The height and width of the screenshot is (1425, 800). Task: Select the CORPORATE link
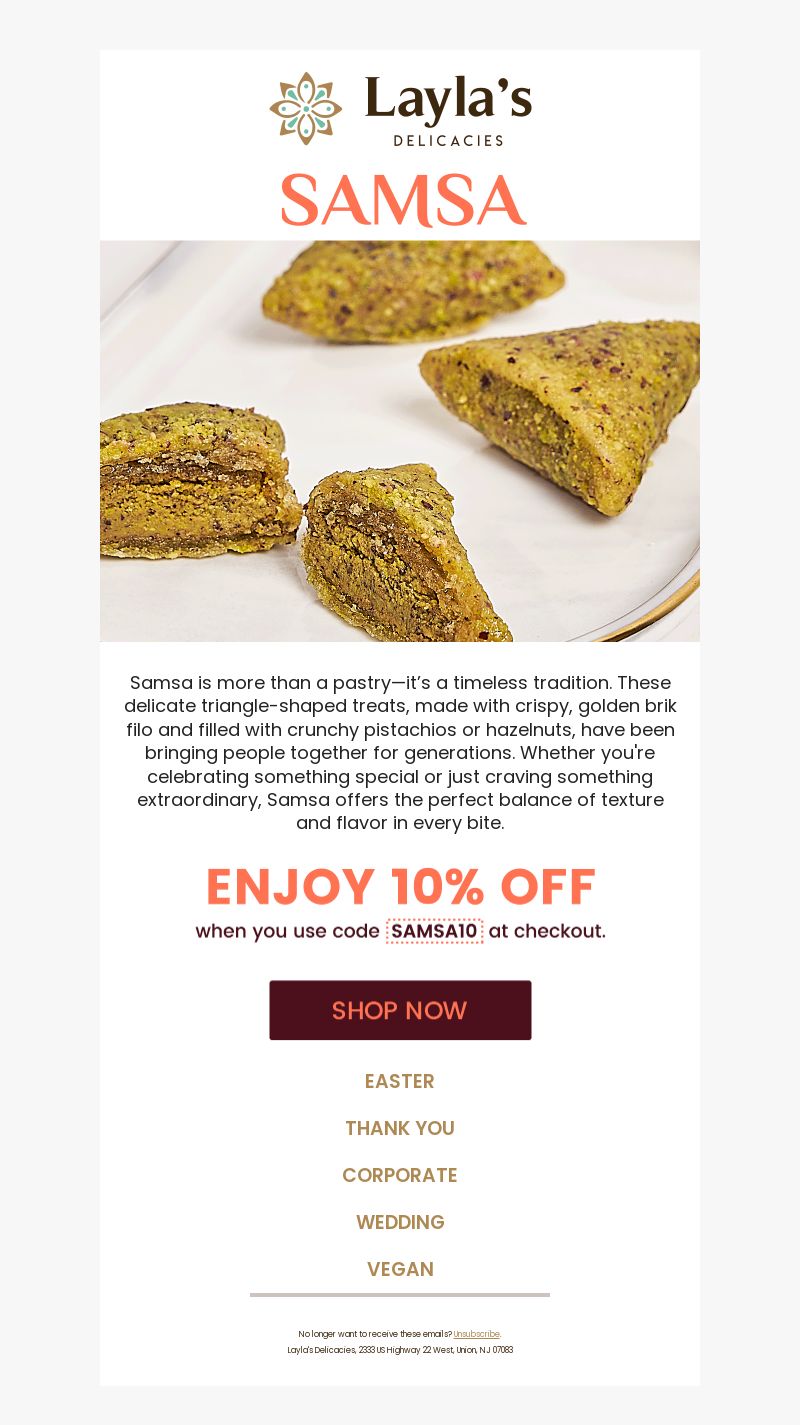pos(400,1175)
